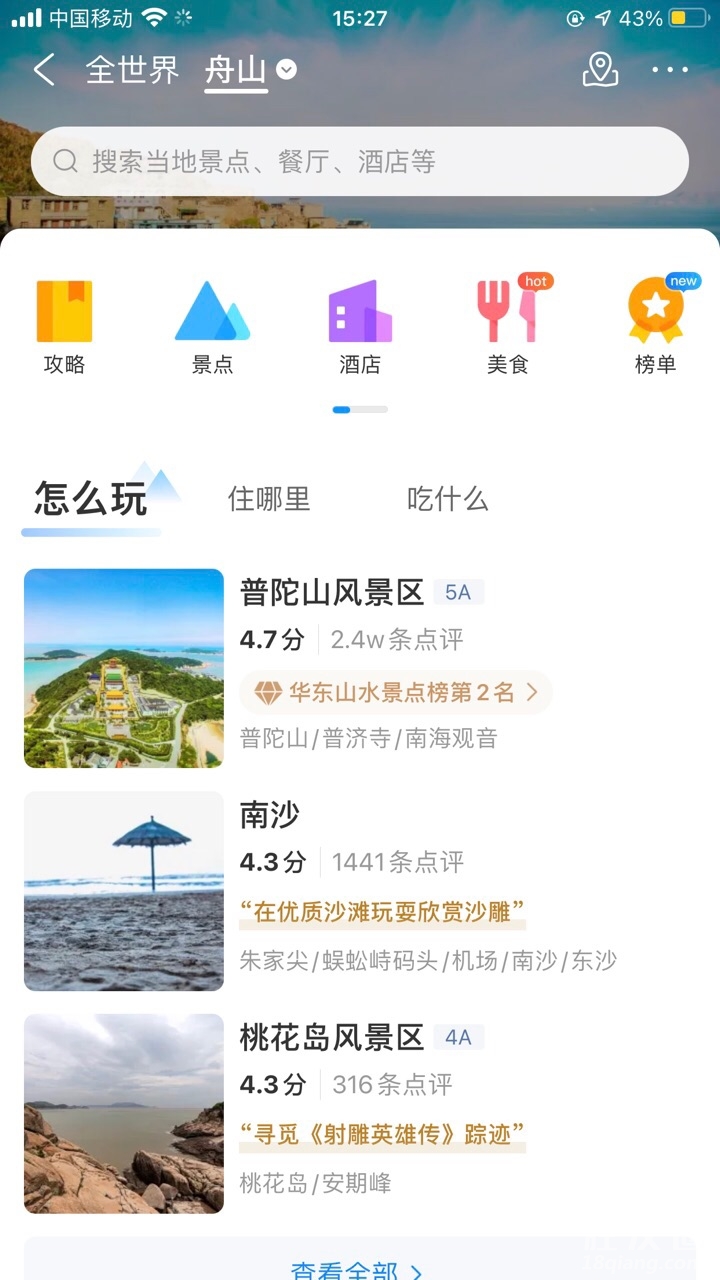
Task: Open the 美食 food category
Action: 508,327
